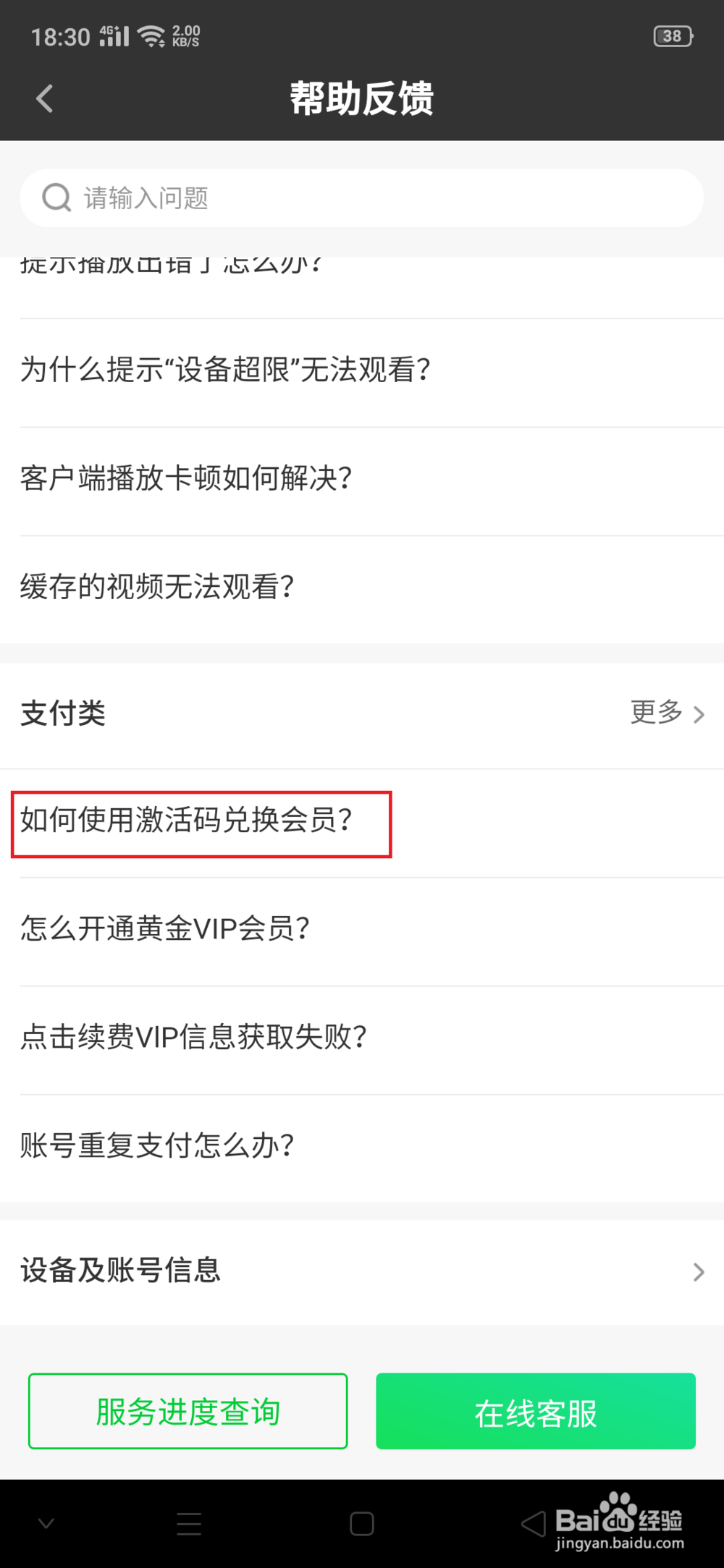Open 怎么开通黄金VIP会员 question
724x1568 pixels.
tap(165, 928)
